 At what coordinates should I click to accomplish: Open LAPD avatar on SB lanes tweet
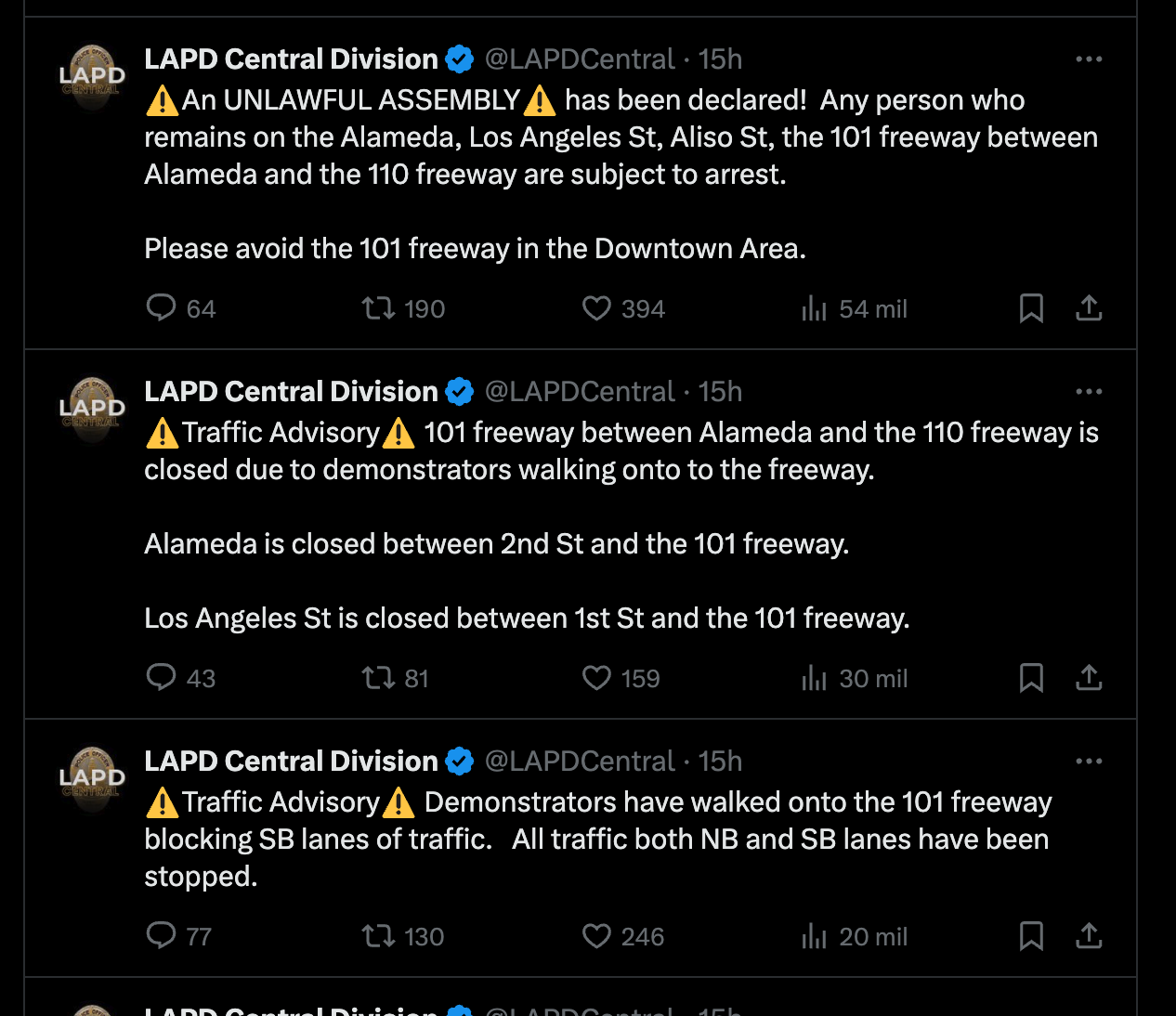92,780
